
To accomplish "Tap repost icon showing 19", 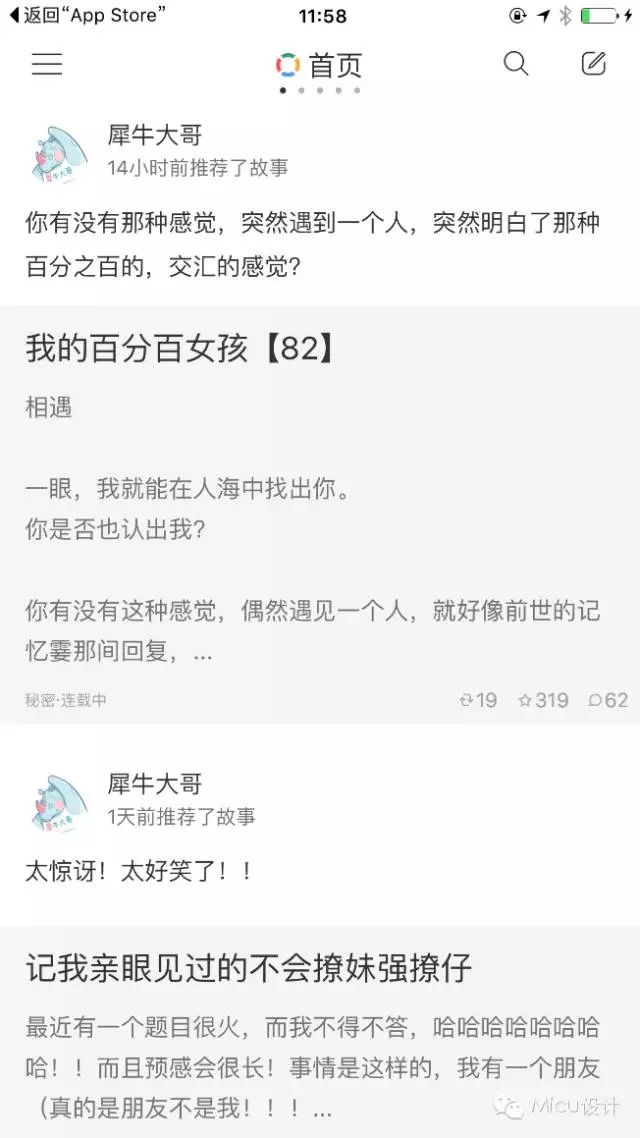I will tap(478, 700).
